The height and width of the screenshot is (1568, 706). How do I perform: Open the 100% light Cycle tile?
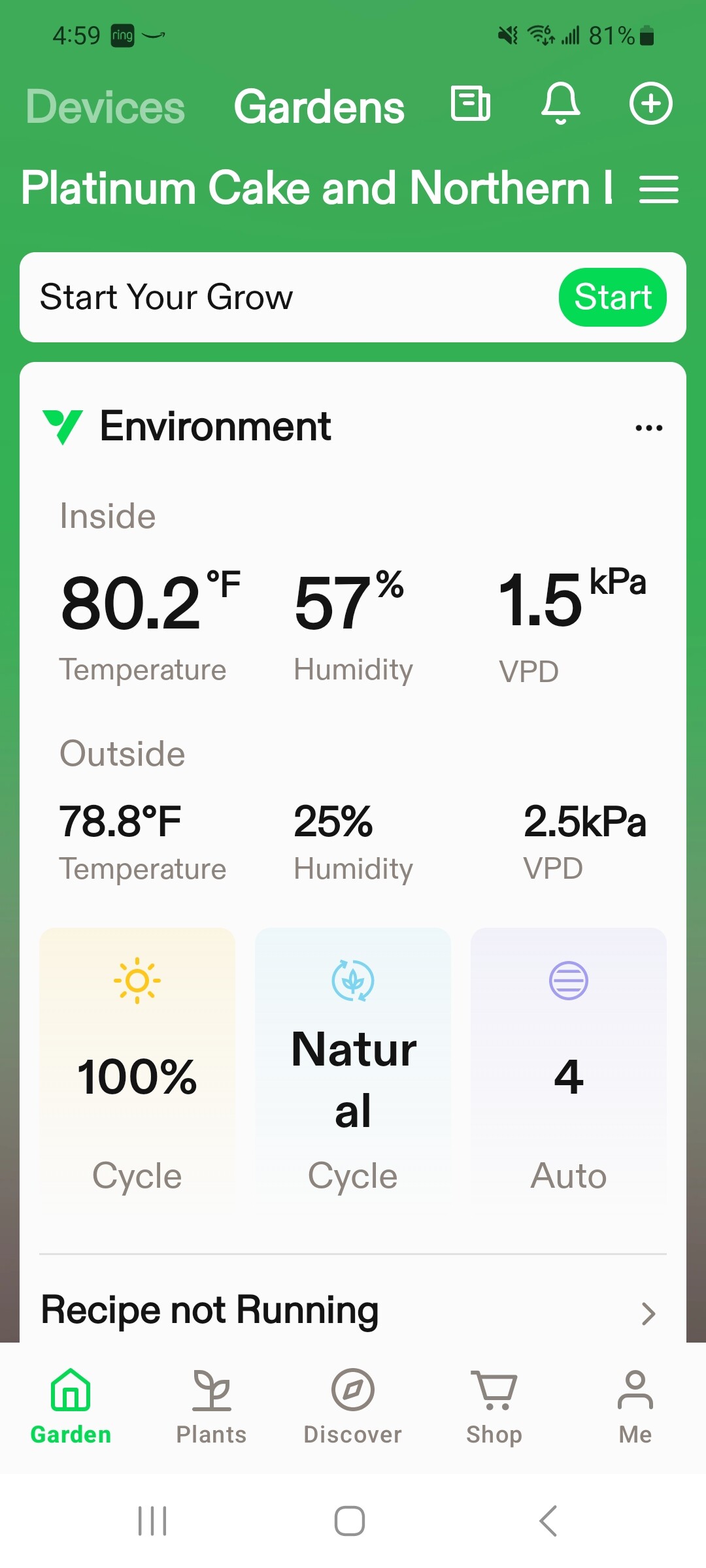point(137,1071)
